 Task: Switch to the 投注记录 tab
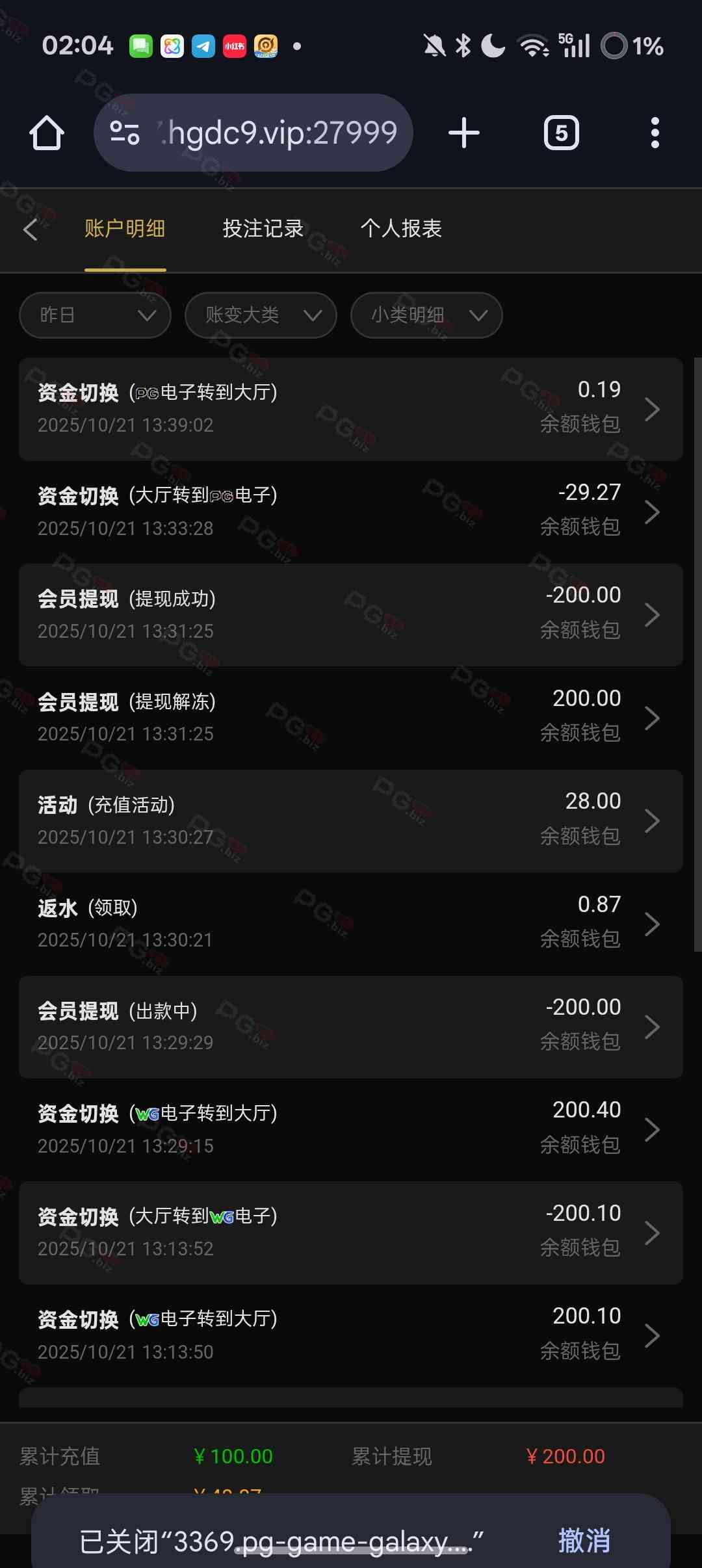263,229
